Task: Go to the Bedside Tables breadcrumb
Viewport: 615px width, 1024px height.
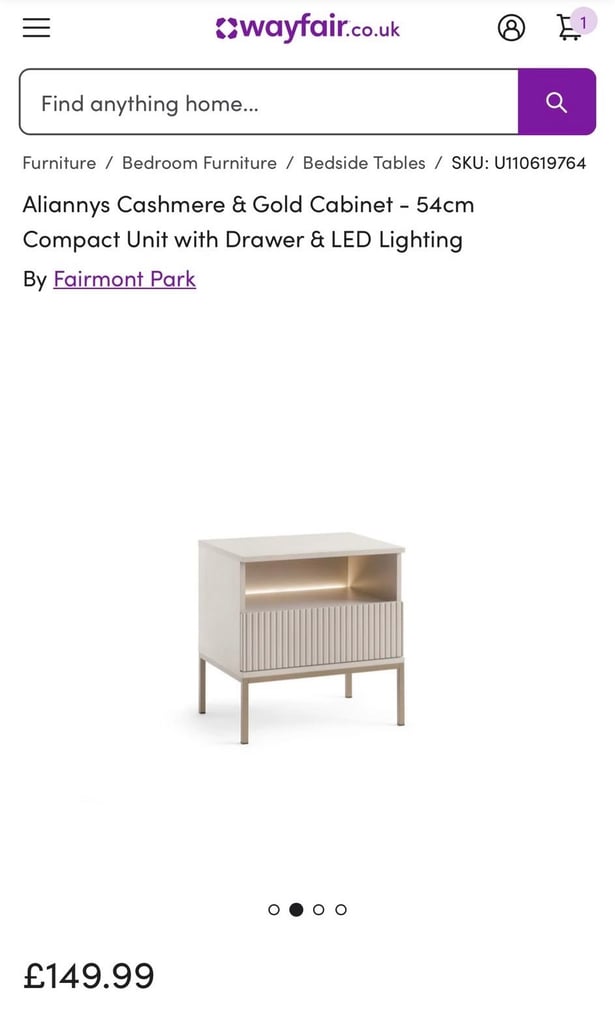Action: 364,163
